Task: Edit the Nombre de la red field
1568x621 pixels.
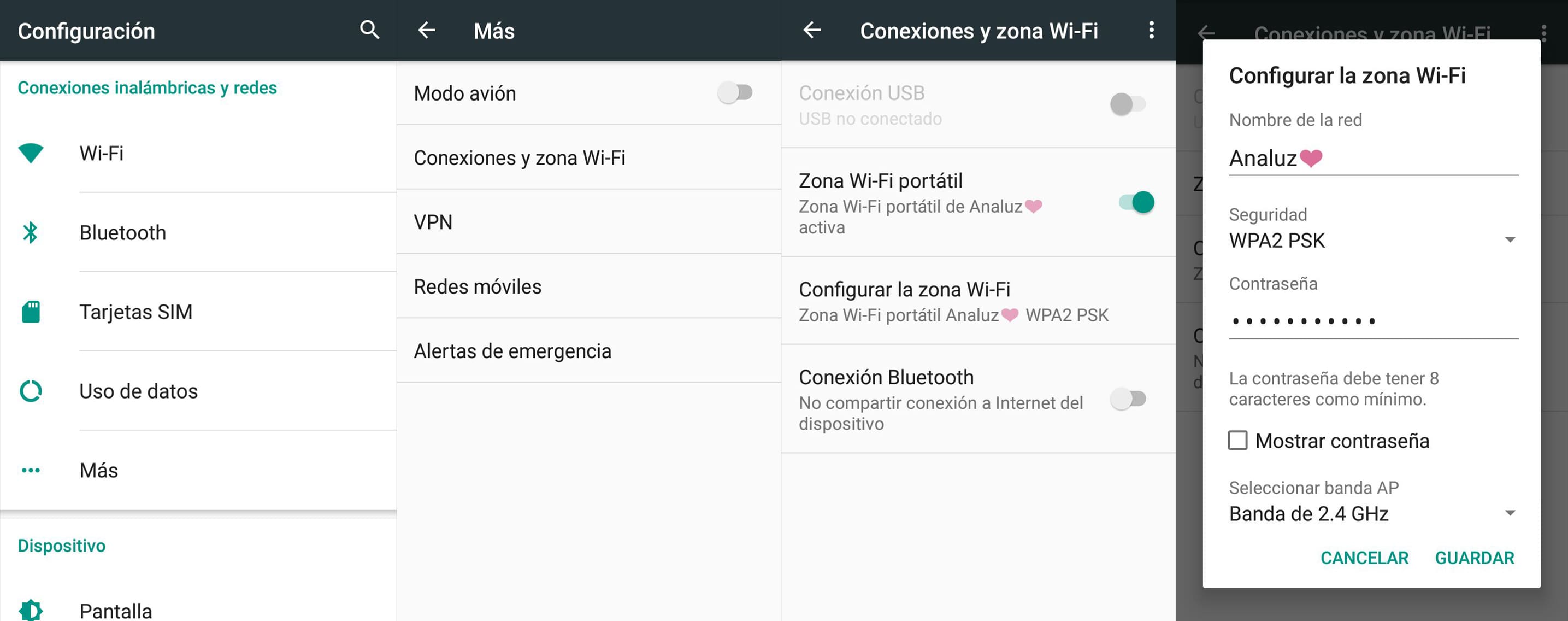Action: (1372, 159)
